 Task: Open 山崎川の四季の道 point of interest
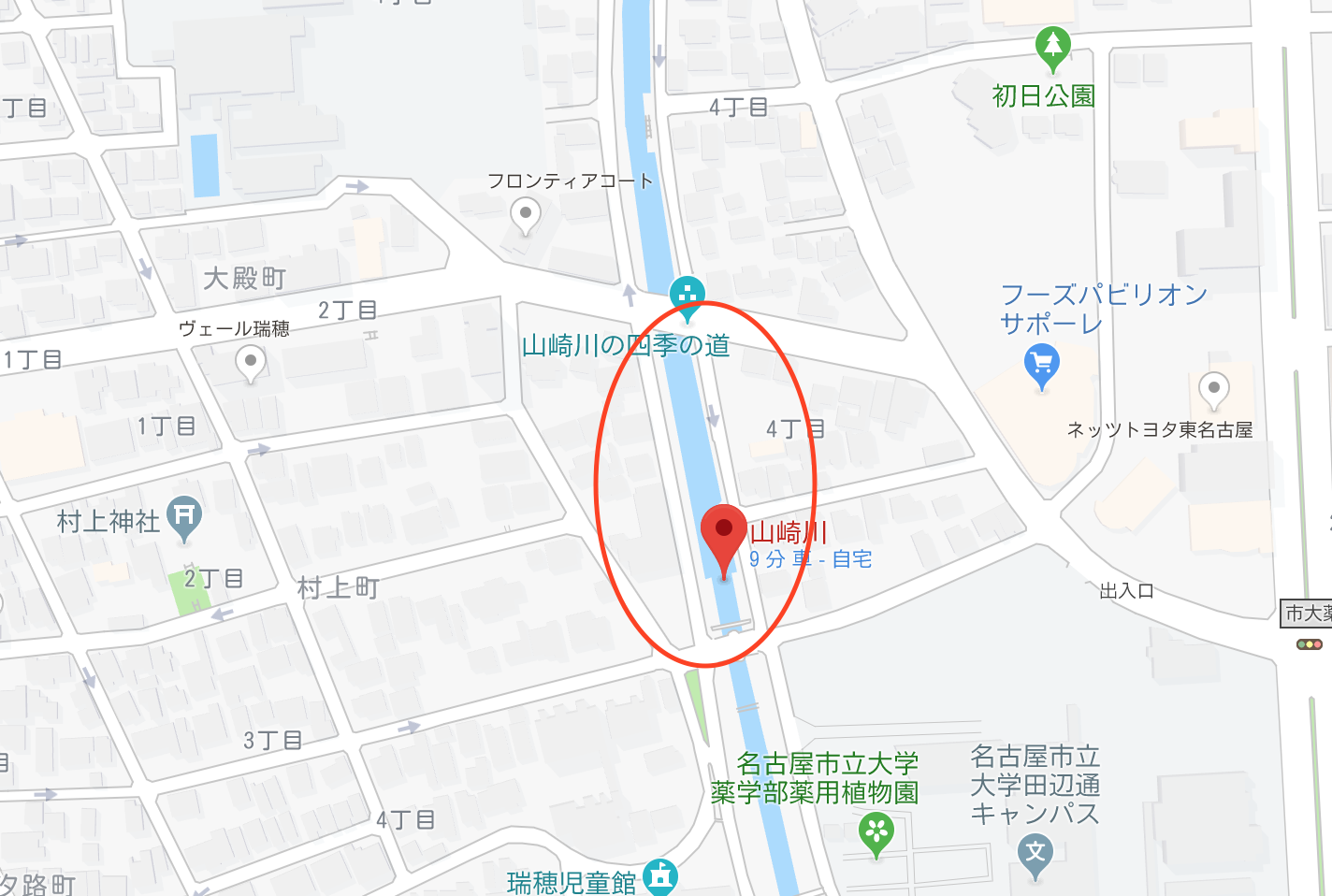point(688,295)
